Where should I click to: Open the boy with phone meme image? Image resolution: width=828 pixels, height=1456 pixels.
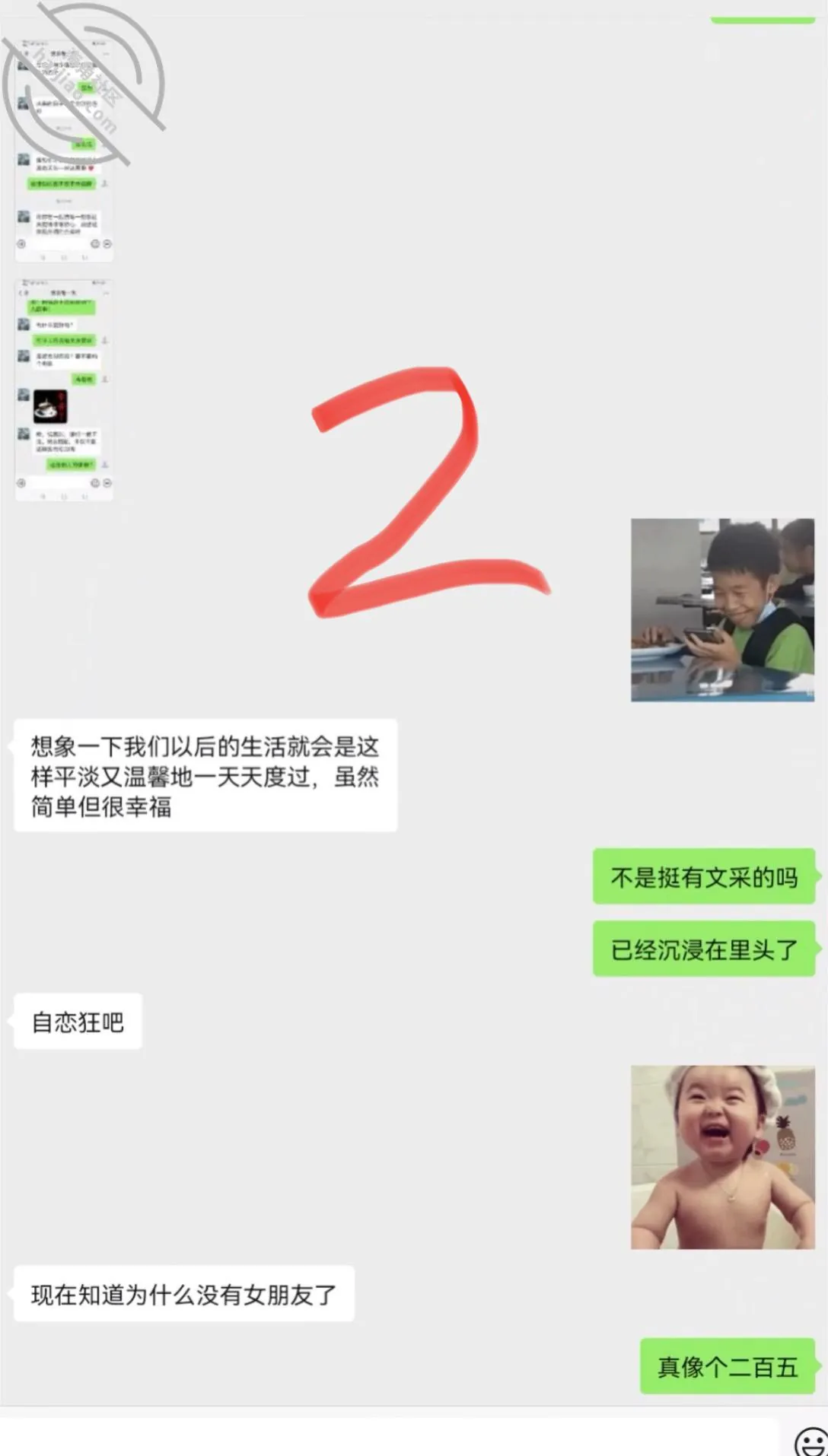tap(722, 610)
